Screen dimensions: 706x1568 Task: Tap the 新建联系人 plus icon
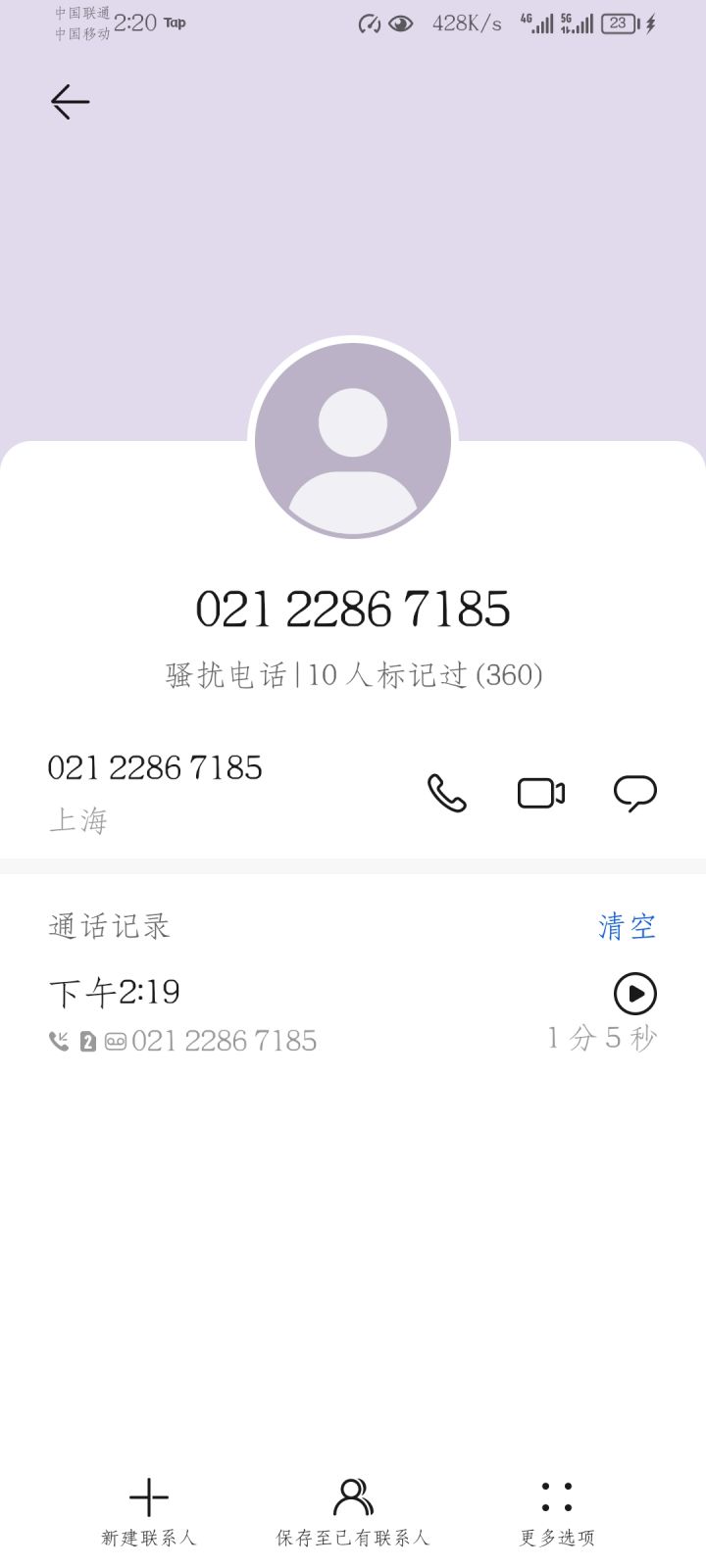click(147, 1497)
